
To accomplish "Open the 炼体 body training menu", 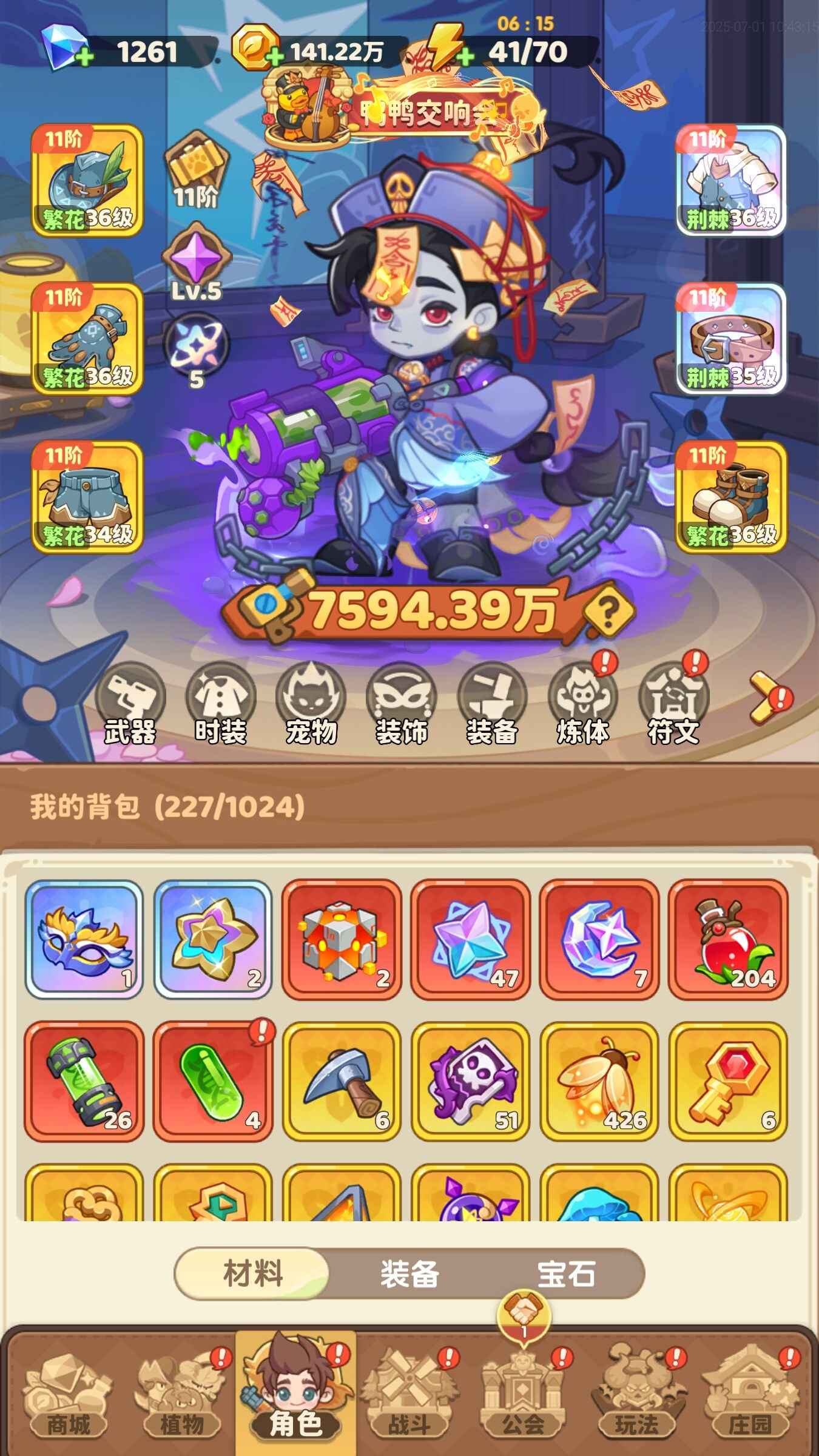I will (582, 704).
